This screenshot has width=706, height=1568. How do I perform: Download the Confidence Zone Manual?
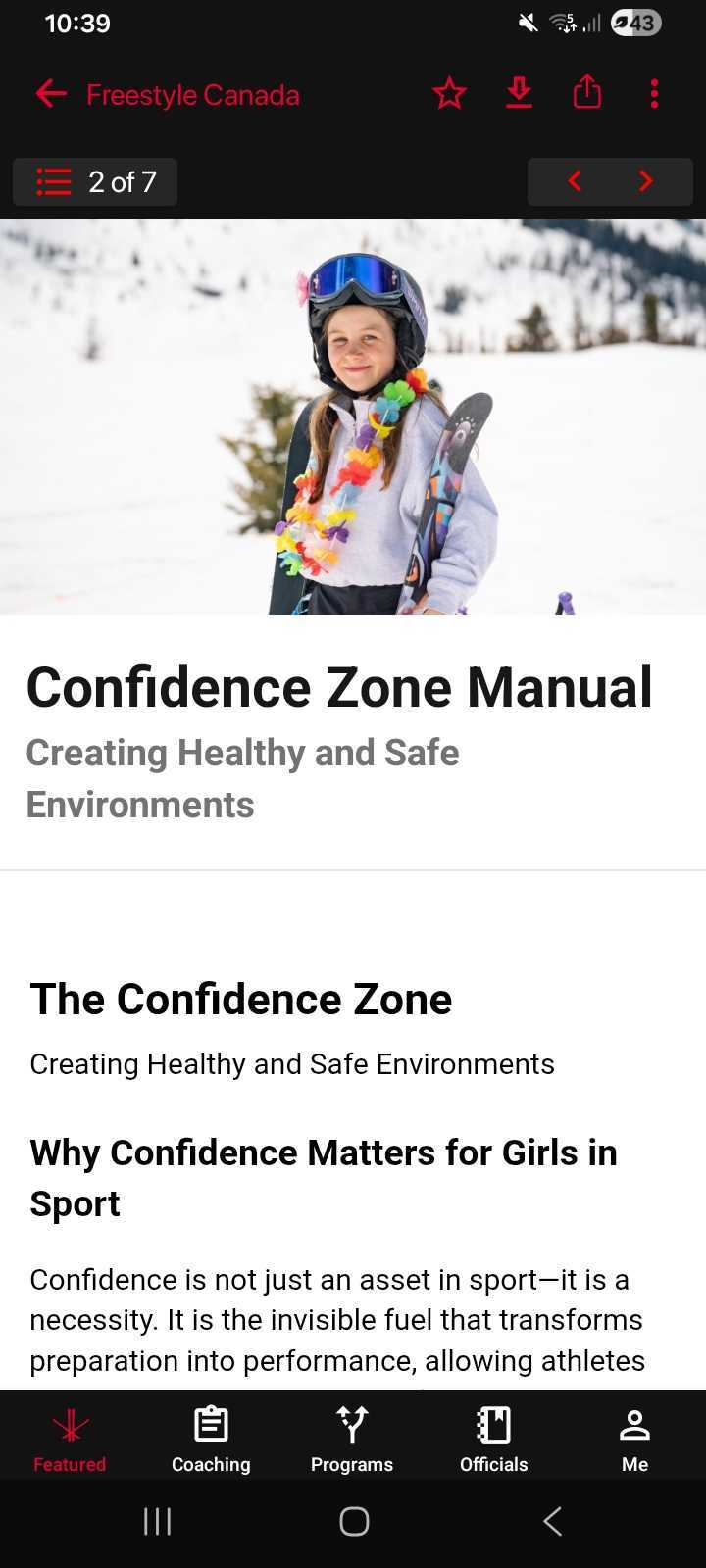[x=519, y=94]
